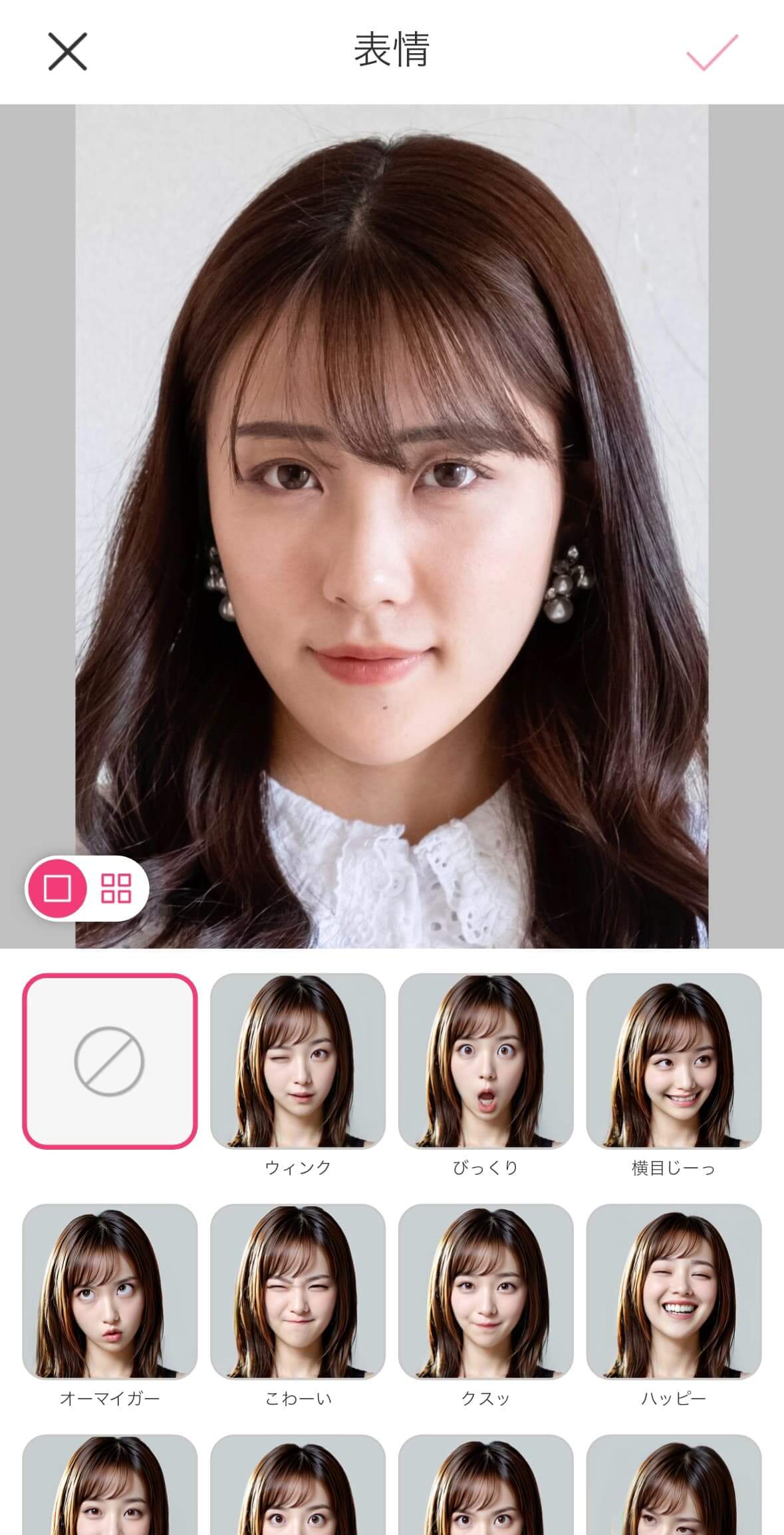Apply the ウィンク expression

click(x=298, y=1061)
